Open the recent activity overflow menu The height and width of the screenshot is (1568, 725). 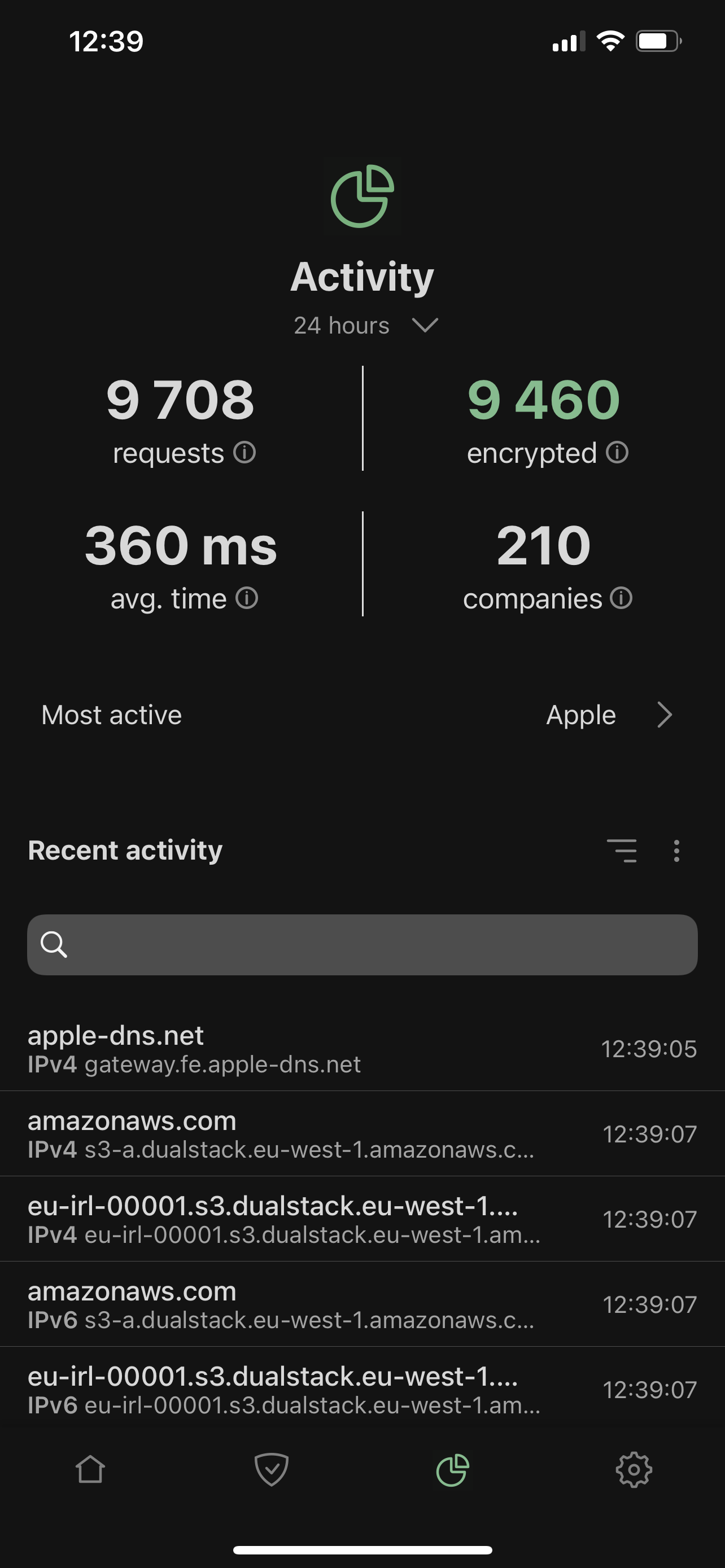click(676, 851)
